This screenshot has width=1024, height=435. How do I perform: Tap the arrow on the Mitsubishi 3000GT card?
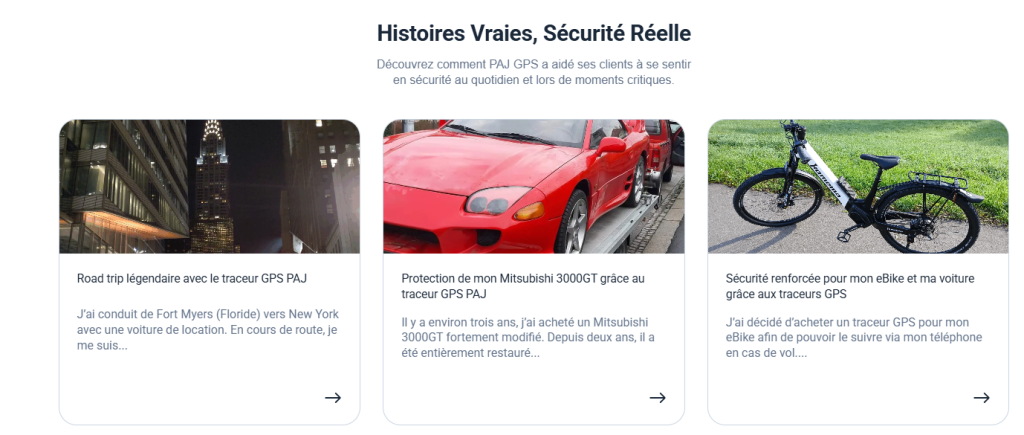click(x=657, y=397)
